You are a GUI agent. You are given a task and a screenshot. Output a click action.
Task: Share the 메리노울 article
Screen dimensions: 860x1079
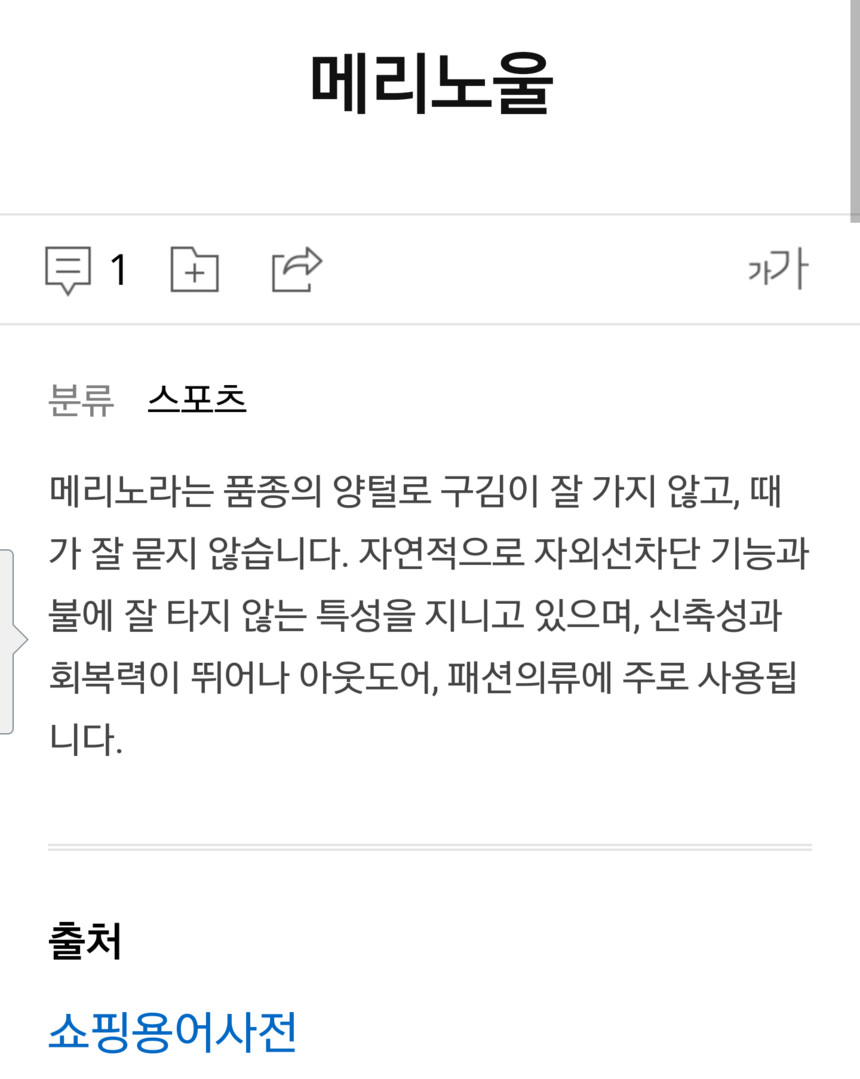(297, 269)
